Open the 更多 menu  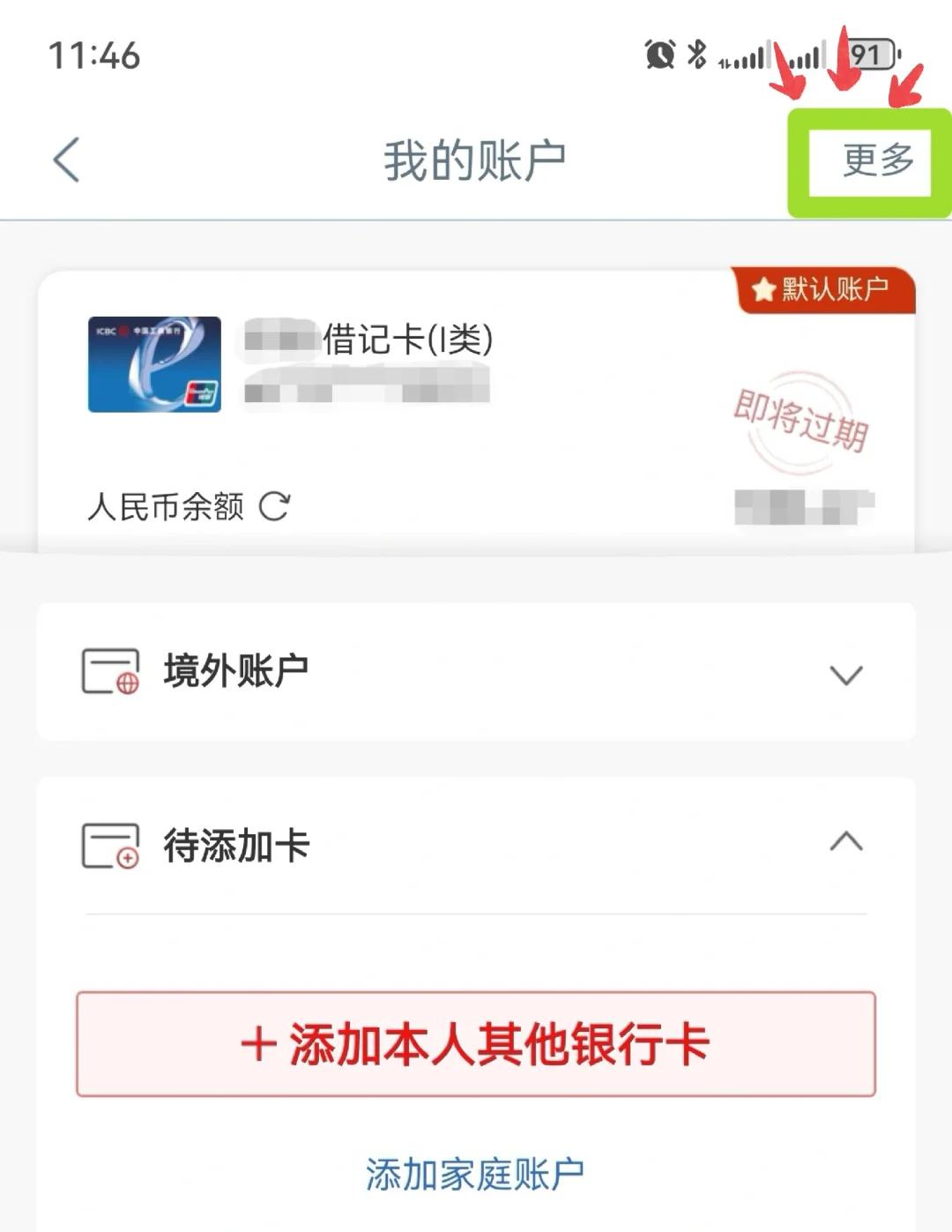coord(875,160)
